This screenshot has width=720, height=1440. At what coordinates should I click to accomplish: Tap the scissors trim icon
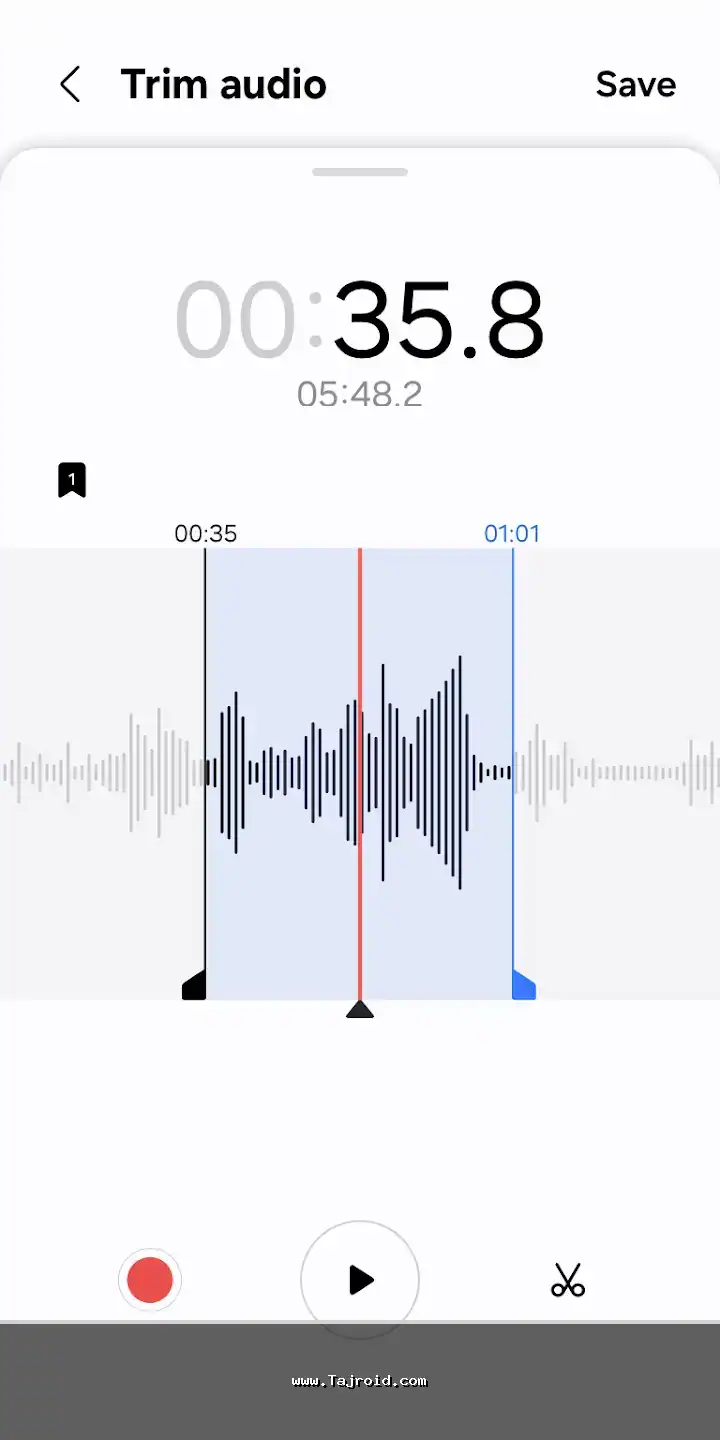click(x=567, y=1280)
